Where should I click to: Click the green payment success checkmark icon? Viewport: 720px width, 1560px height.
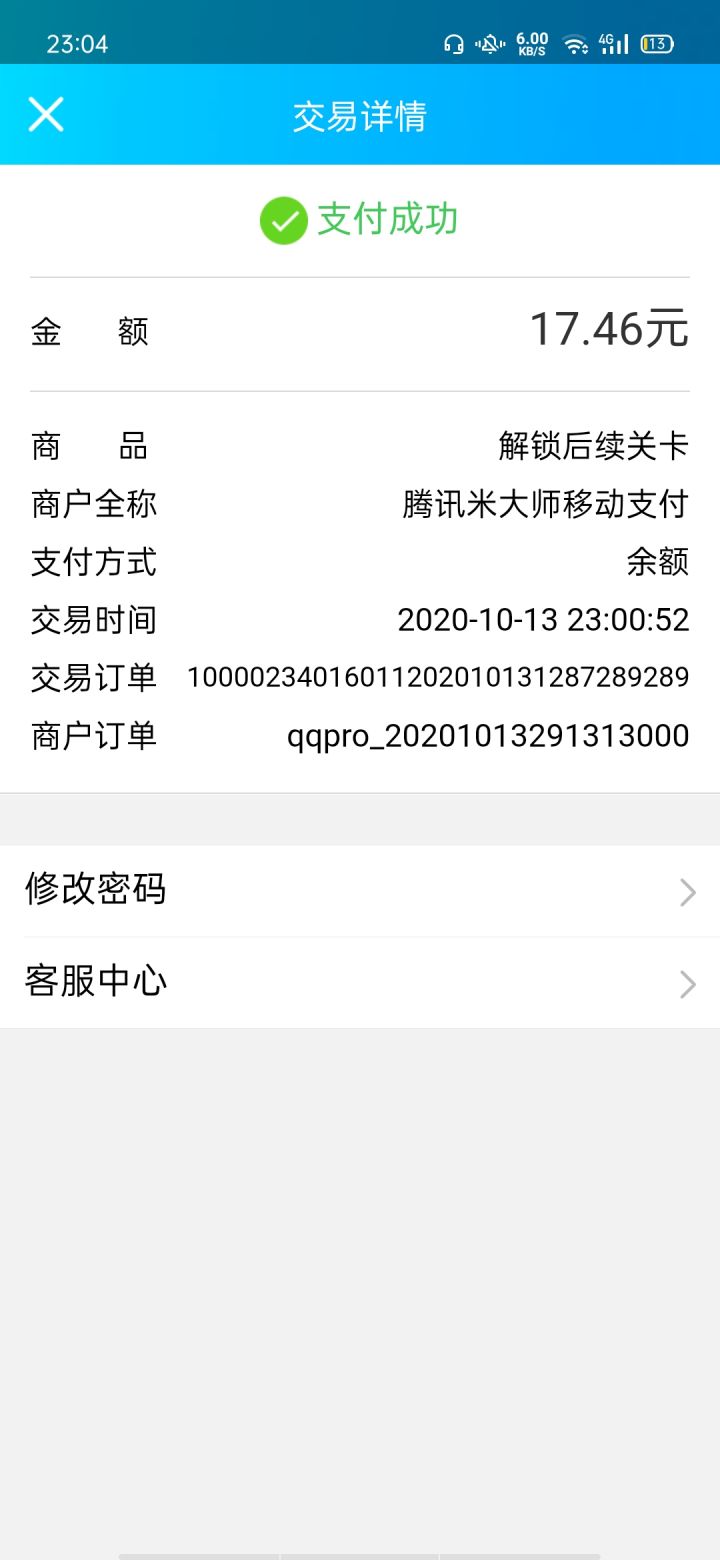pos(283,218)
